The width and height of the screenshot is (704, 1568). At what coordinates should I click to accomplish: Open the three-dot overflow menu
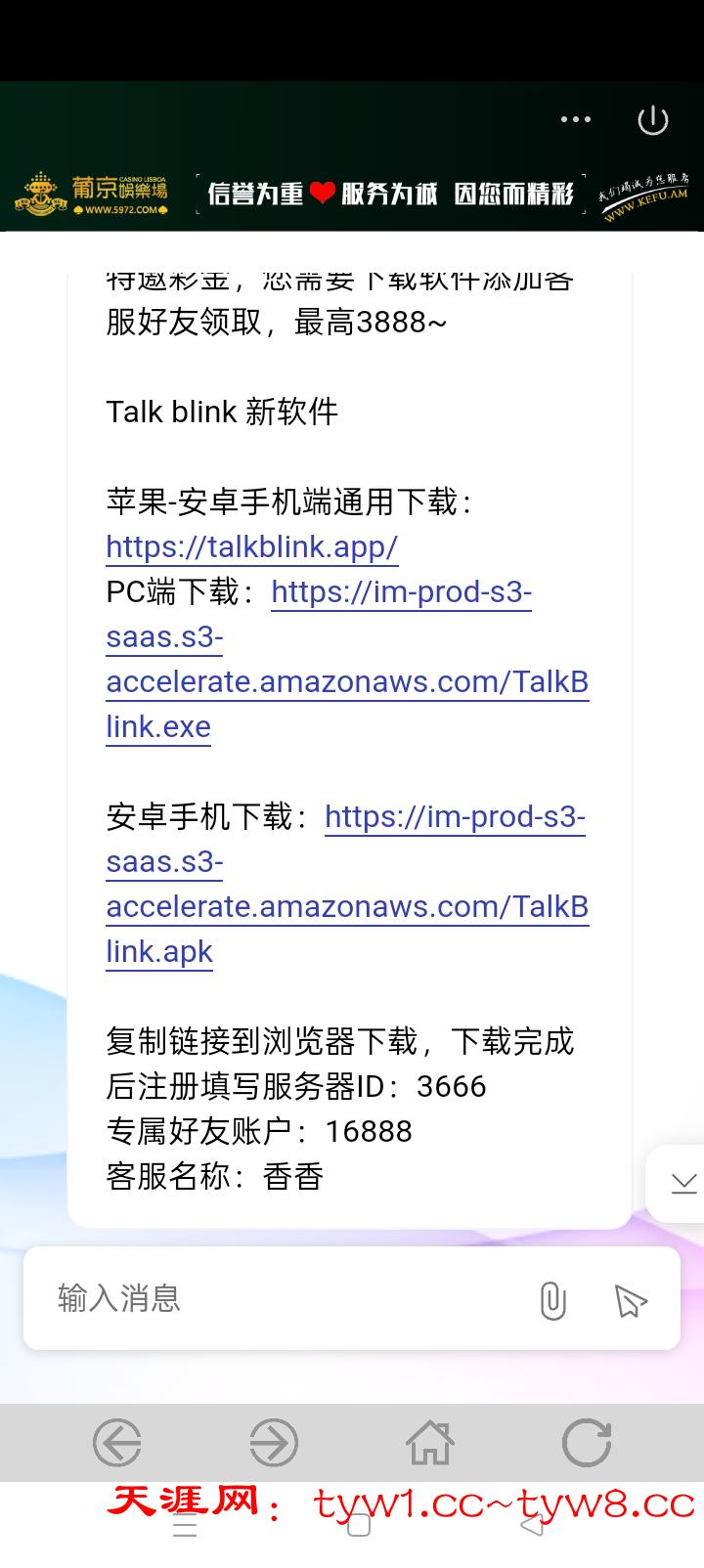575,119
